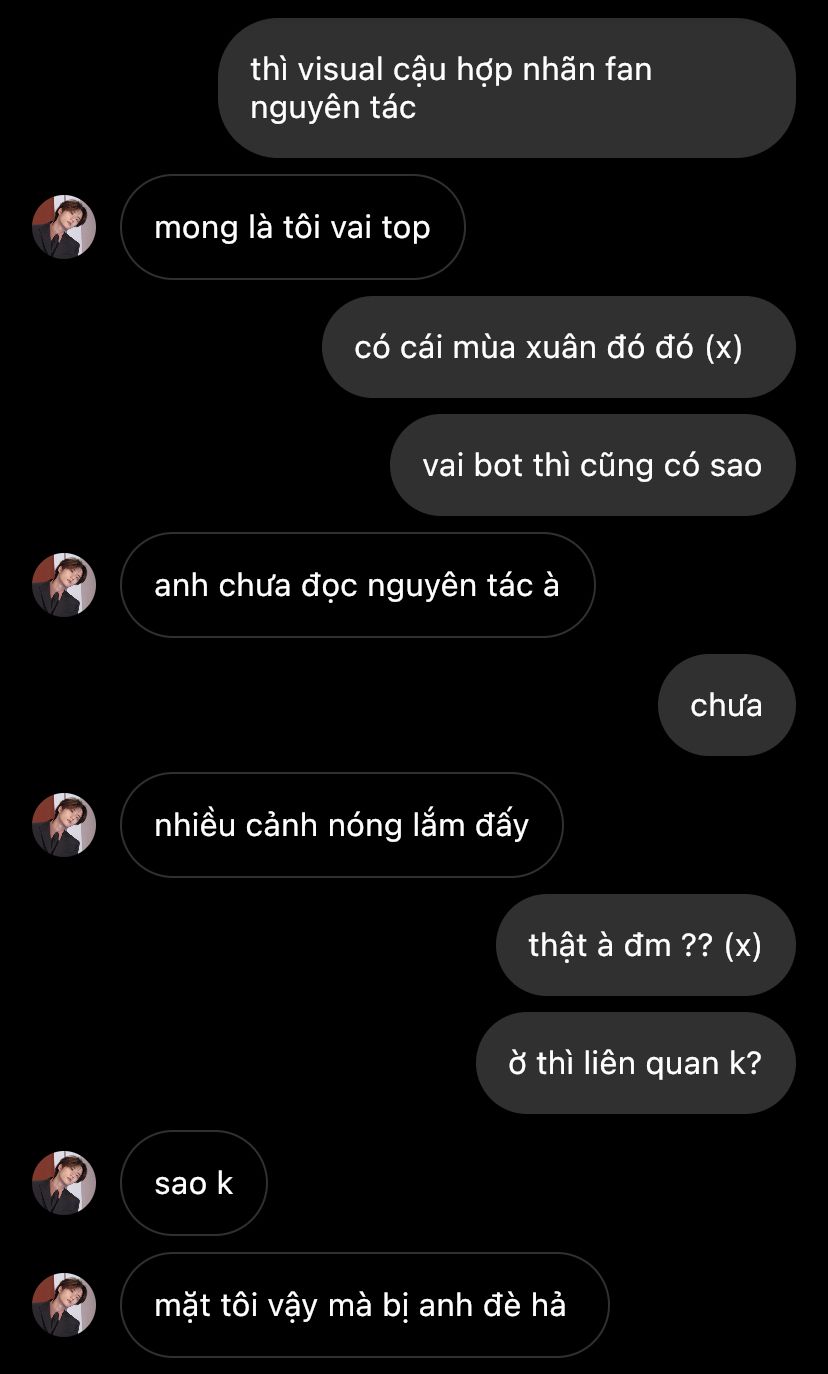Open sender's avatar beside "mong là tôi vai top"
The height and width of the screenshot is (1374, 828).
(x=64, y=227)
